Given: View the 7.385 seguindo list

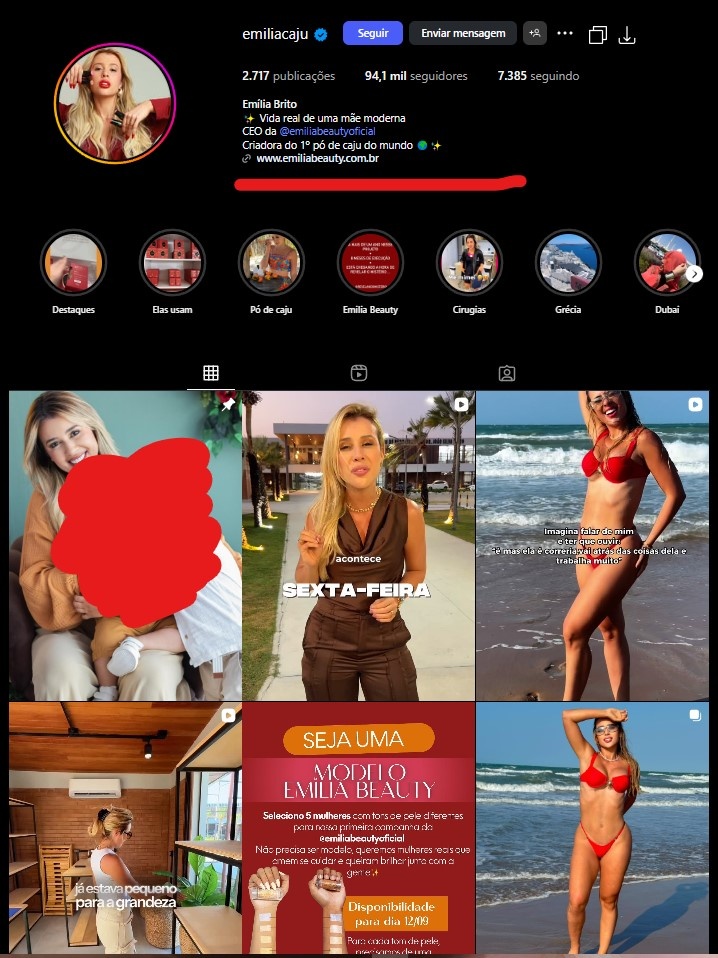Looking at the screenshot, I should 538,76.
